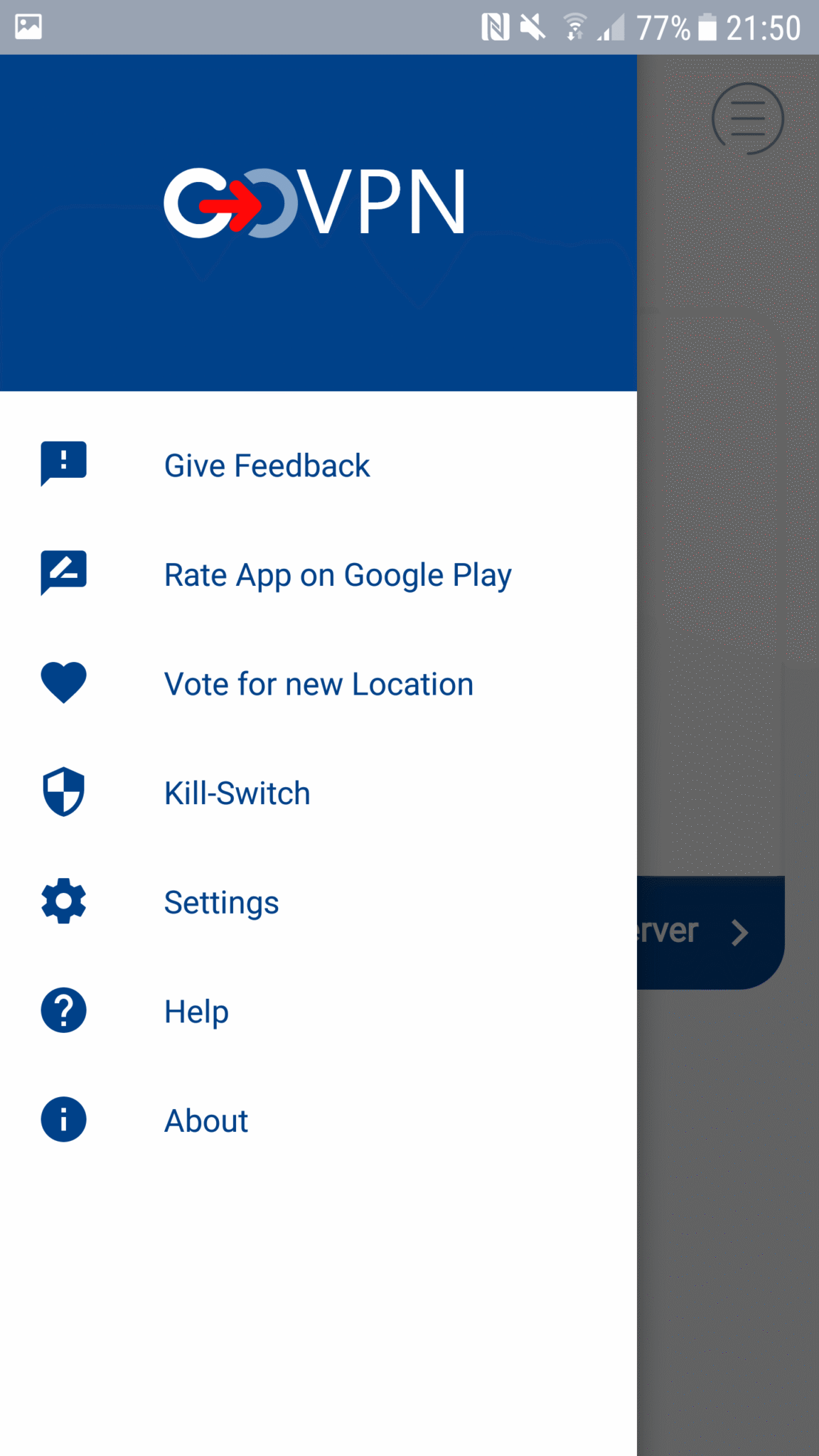Click Give Feedback

click(267, 464)
